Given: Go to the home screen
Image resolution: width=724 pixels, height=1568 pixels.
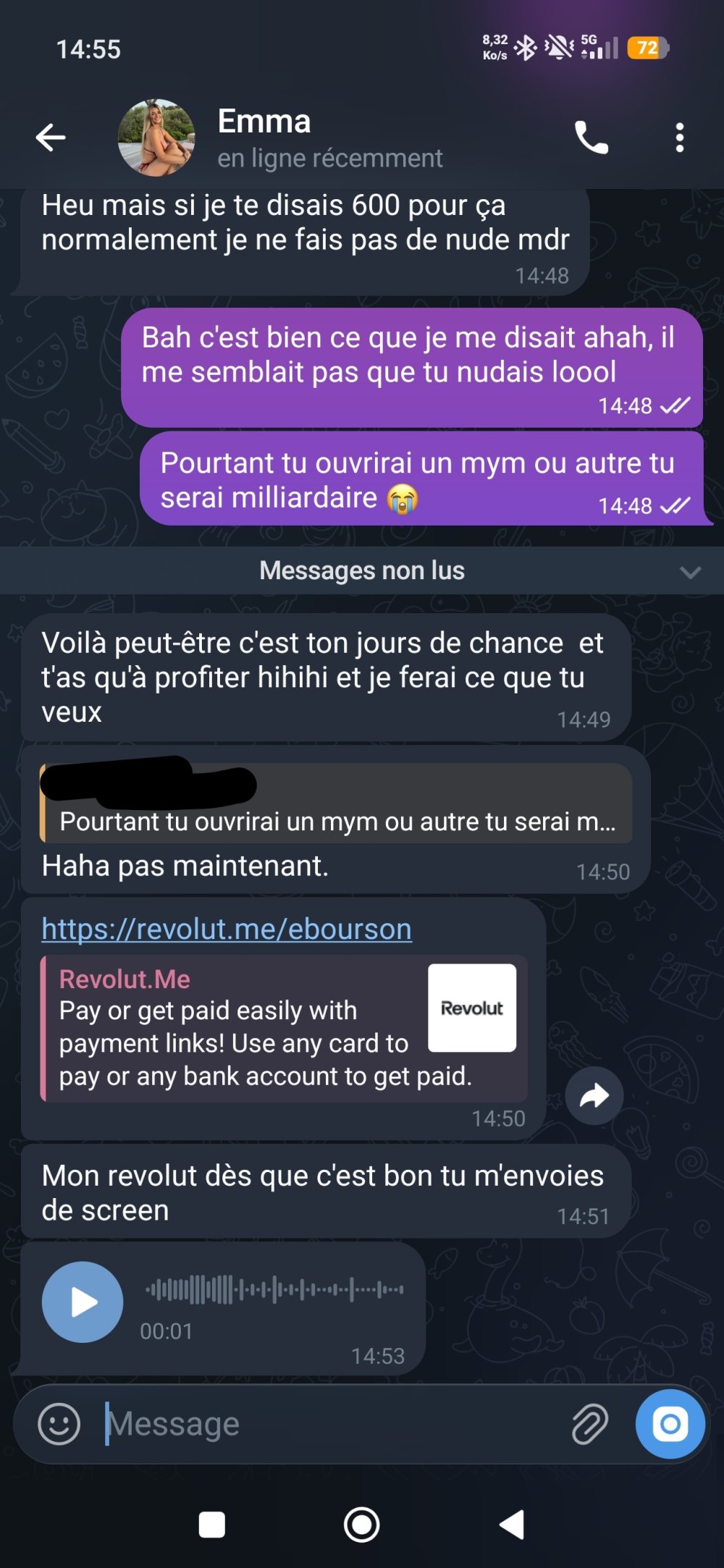Looking at the screenshot, I should coord(361,1525).
